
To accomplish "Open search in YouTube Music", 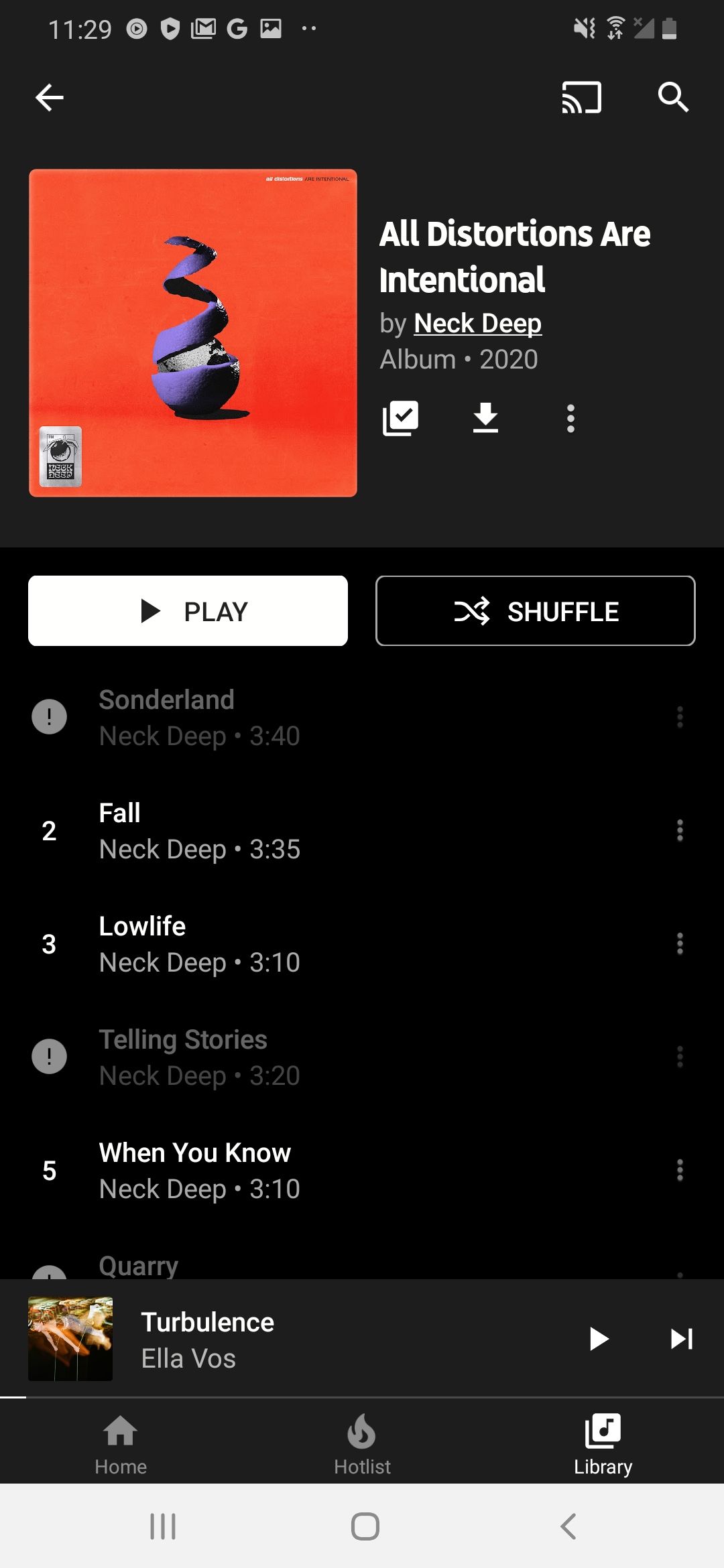I will pos(674,98).
